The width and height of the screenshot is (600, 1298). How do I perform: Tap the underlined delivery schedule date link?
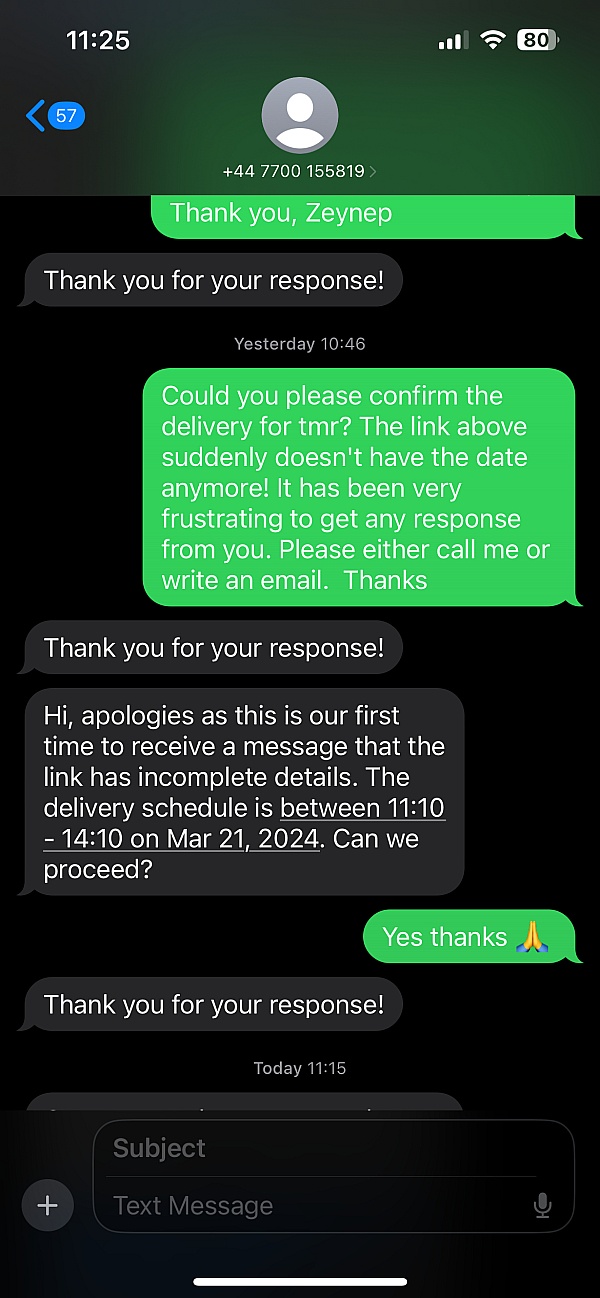pyautogui.click(x=244, y=823)
